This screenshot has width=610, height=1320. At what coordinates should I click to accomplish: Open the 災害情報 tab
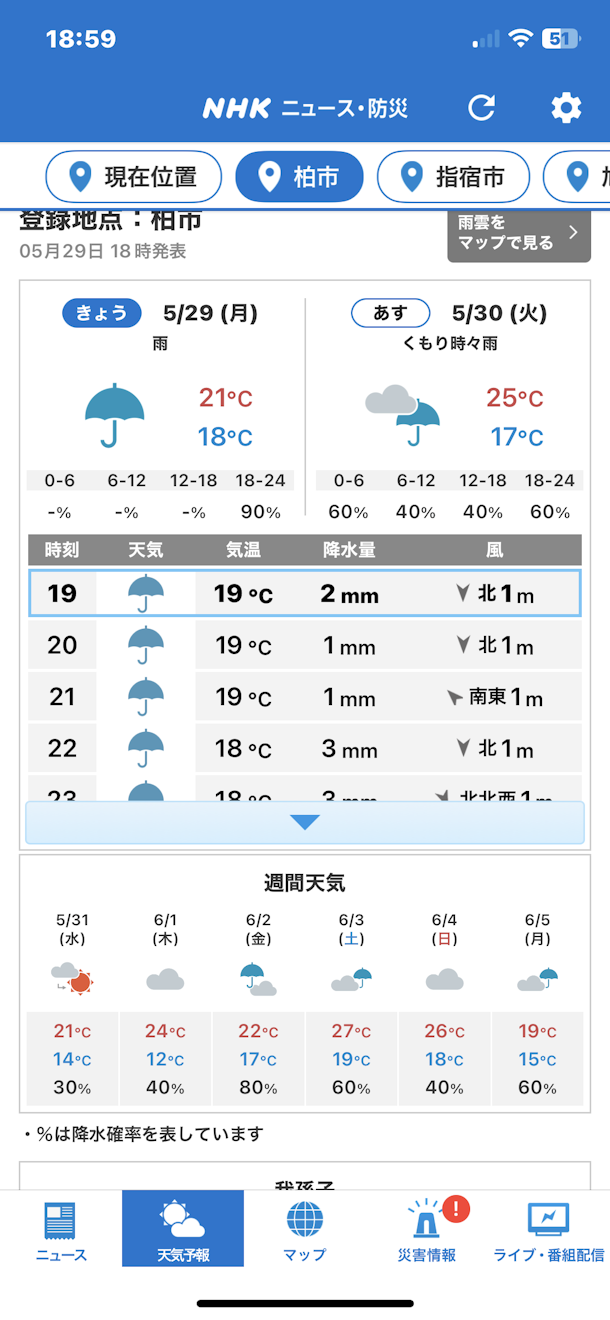(x=427, y=1231)
